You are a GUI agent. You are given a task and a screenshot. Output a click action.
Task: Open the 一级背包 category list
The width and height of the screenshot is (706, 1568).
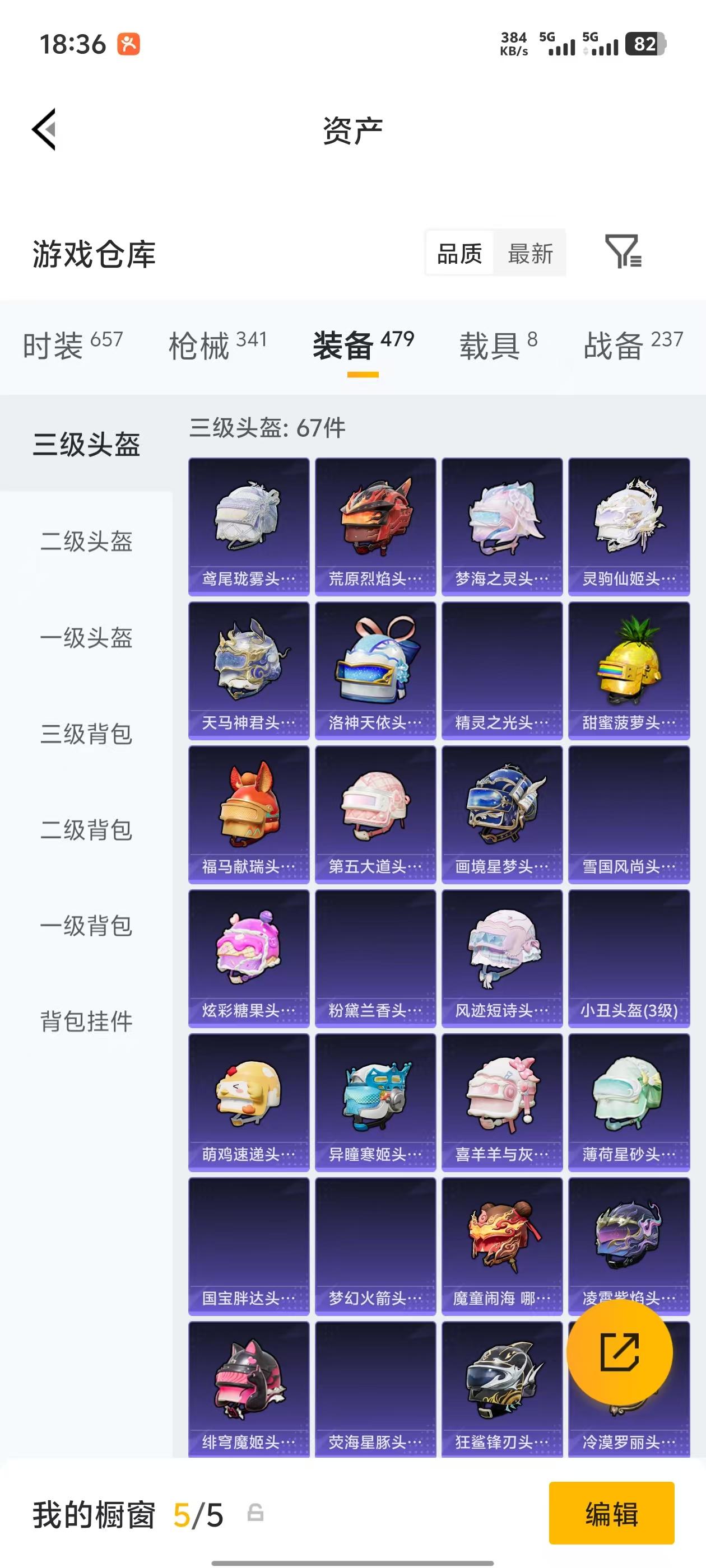point(86,927)
